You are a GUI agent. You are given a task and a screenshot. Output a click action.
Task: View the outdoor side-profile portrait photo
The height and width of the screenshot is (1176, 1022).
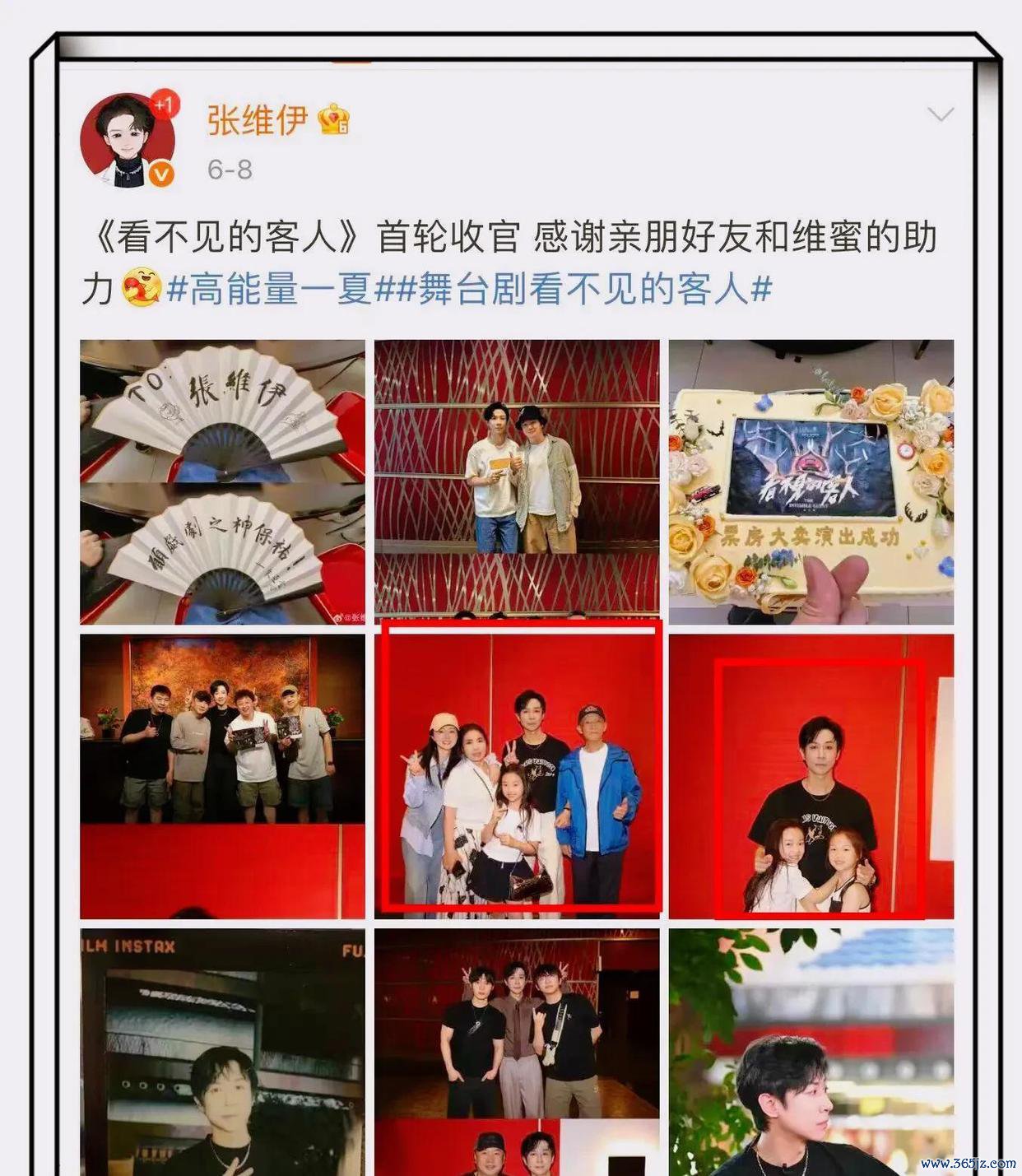coord(811,1052)
